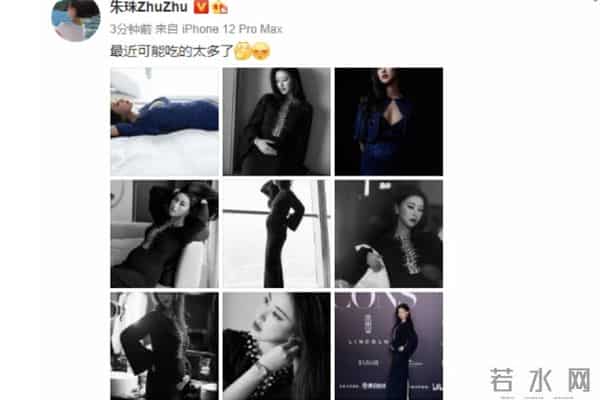Open photo of woman lying on white bed
This screenshot has height=400, width=600.
164,122
